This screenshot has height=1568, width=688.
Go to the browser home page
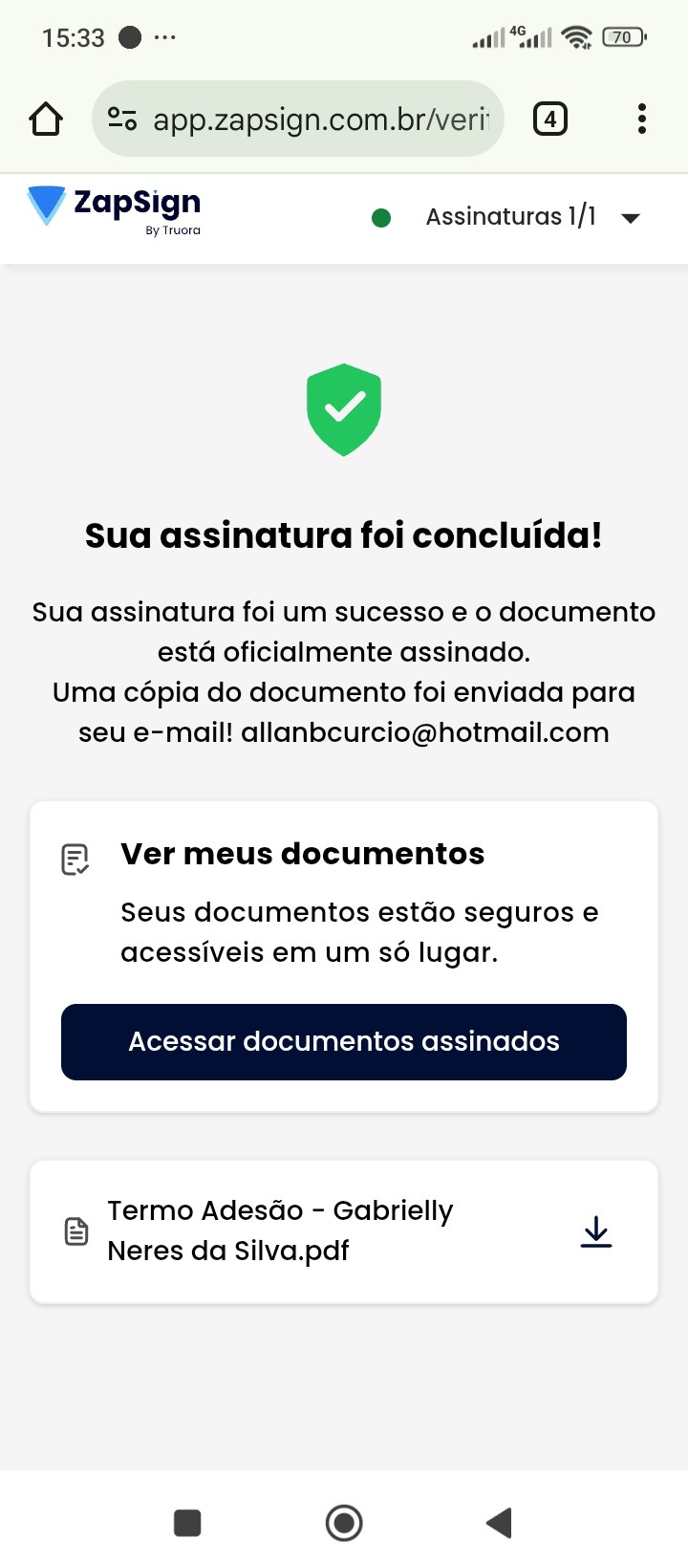pos(46,120)
